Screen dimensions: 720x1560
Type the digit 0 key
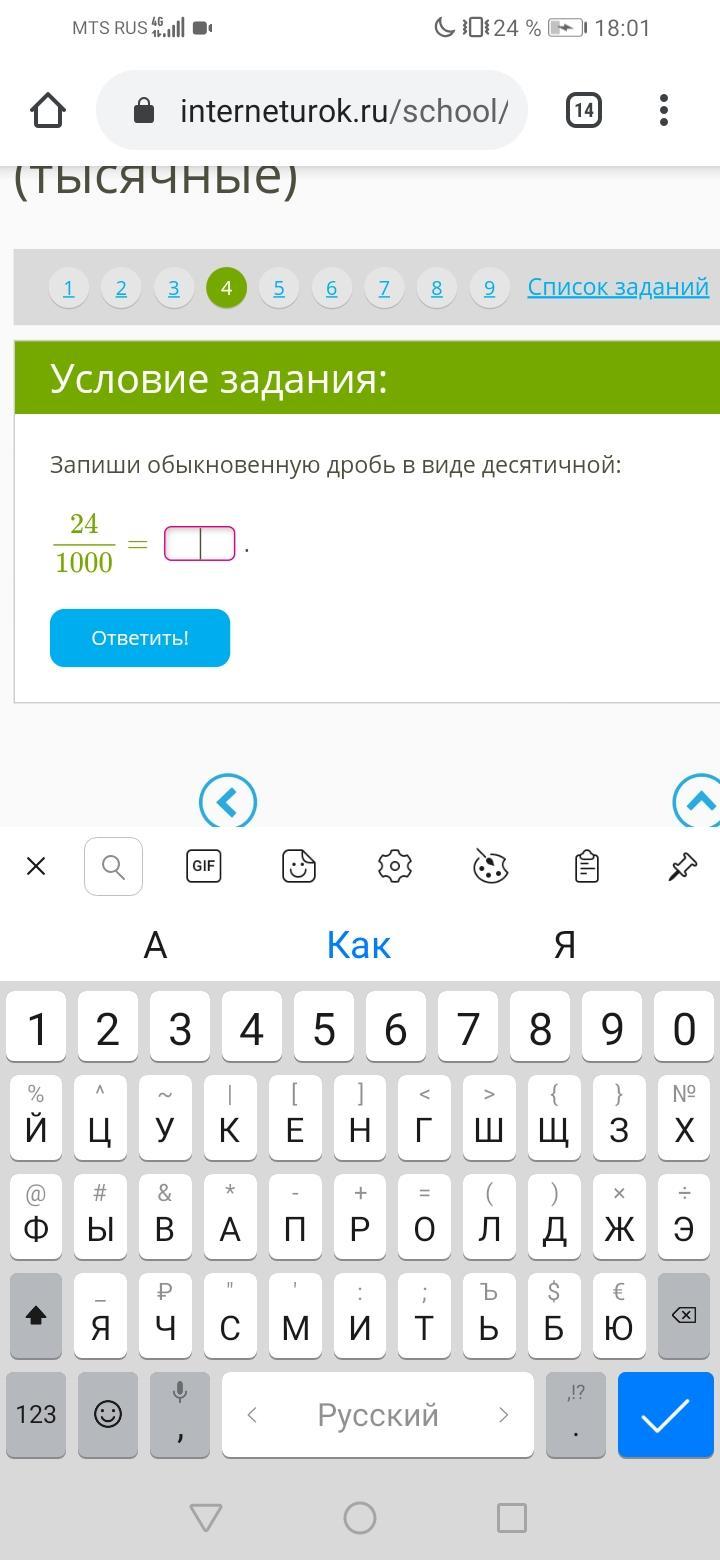684,1028
